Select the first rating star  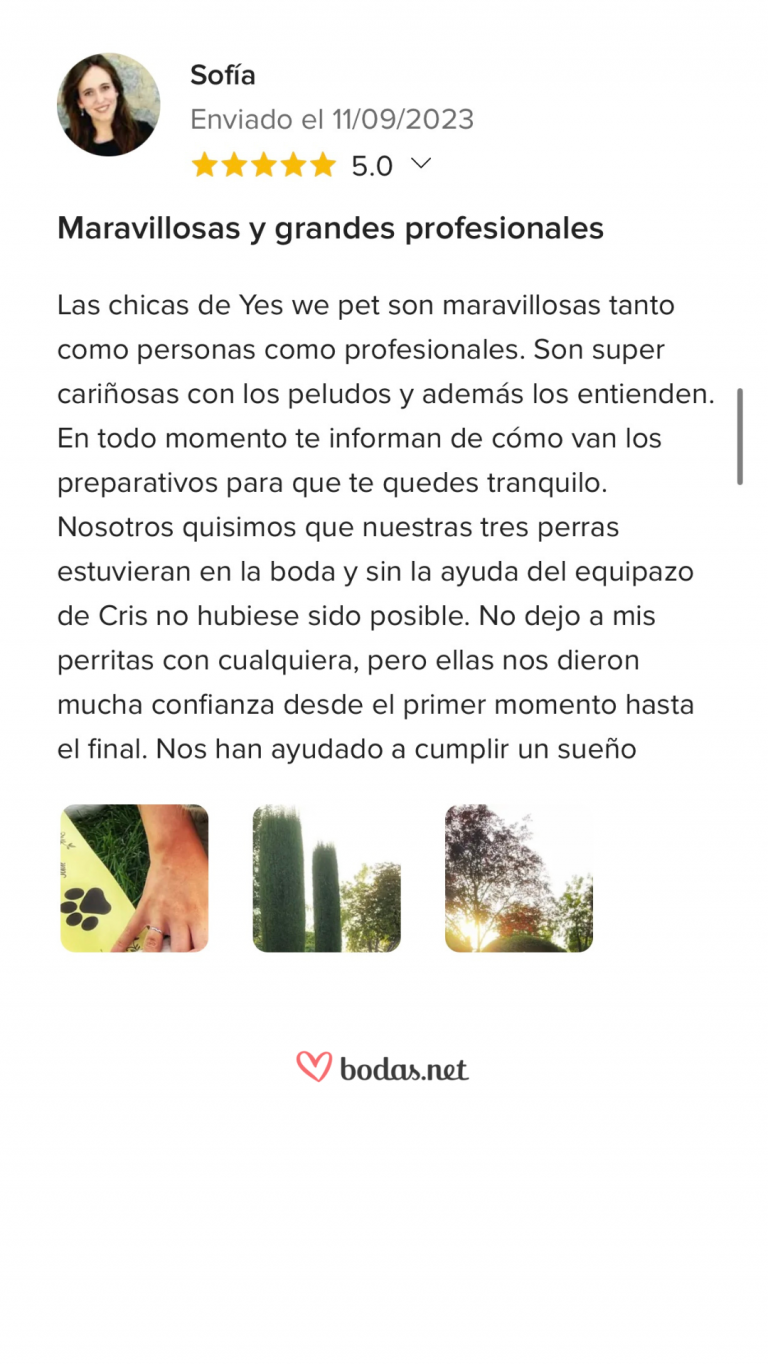(x=202, y=165)
